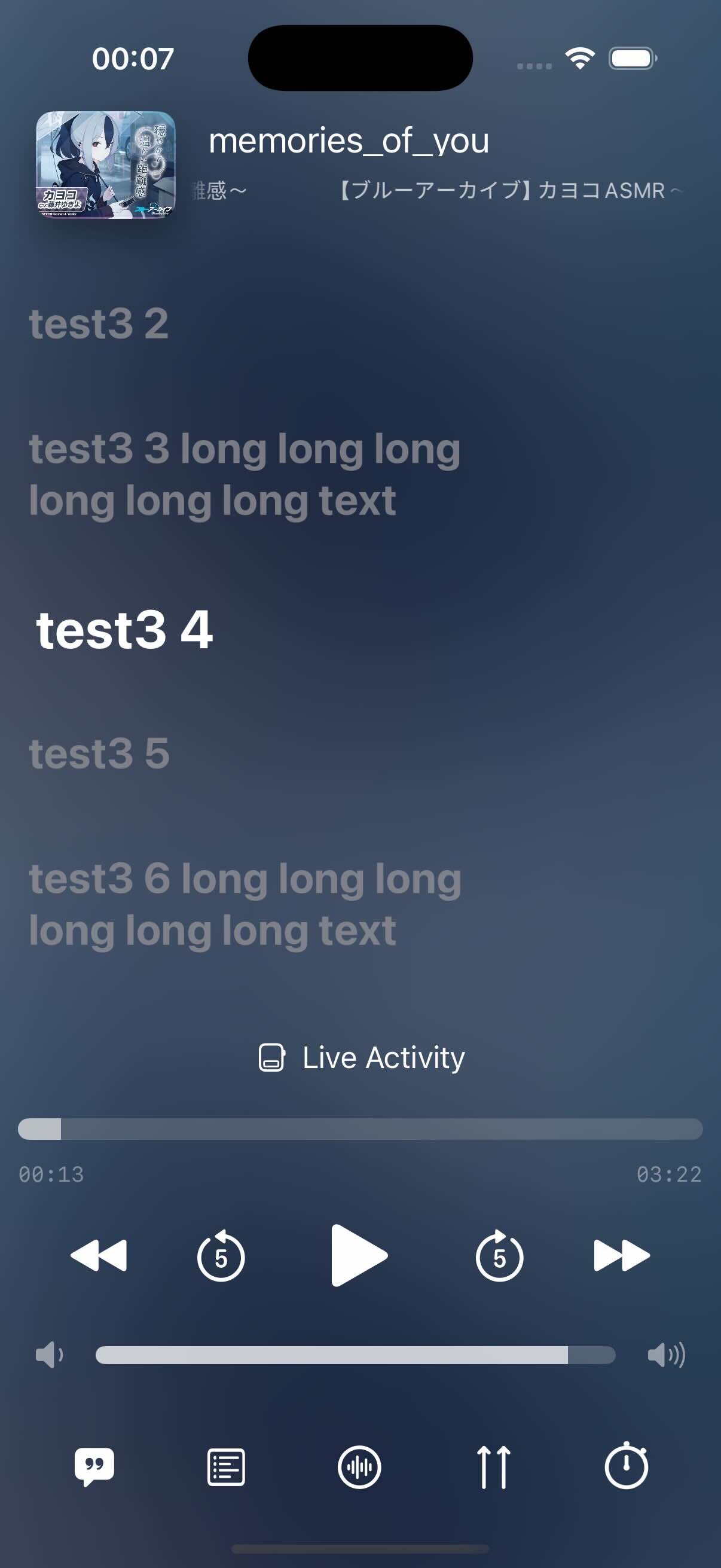Jump forward 5 seconds
The width and height of the screenshot is (721, 1568).
pos(499,1256)
